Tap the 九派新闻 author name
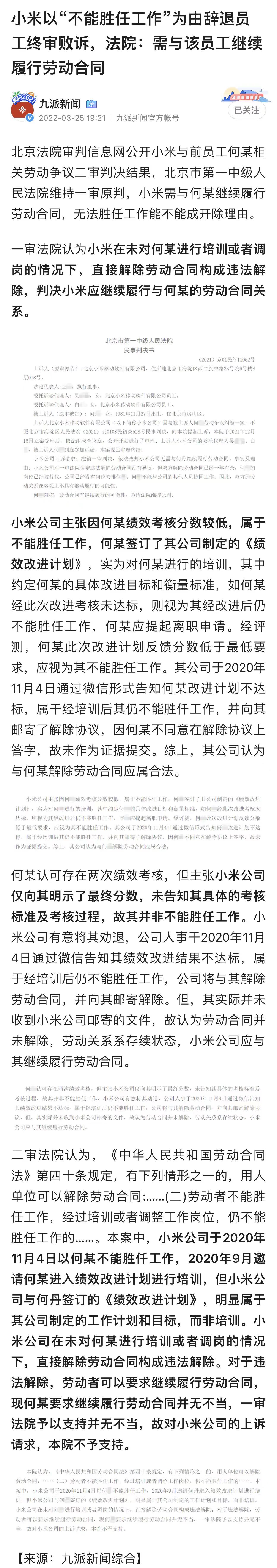The height and width of the screenshot is (1568, 277). click(60, 103)
